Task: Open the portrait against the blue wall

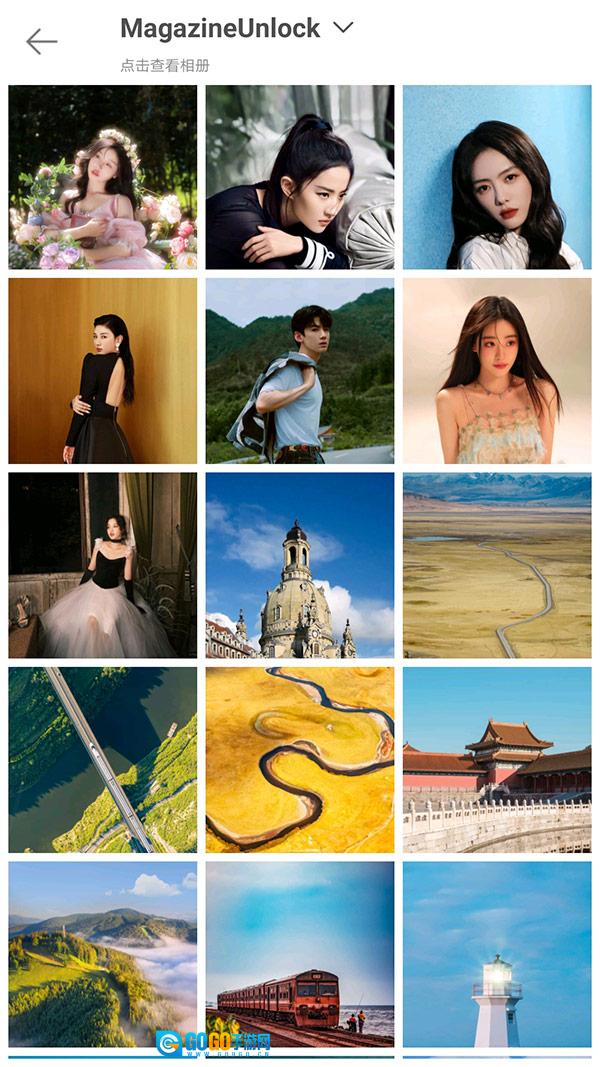Action: click(497, 177)
